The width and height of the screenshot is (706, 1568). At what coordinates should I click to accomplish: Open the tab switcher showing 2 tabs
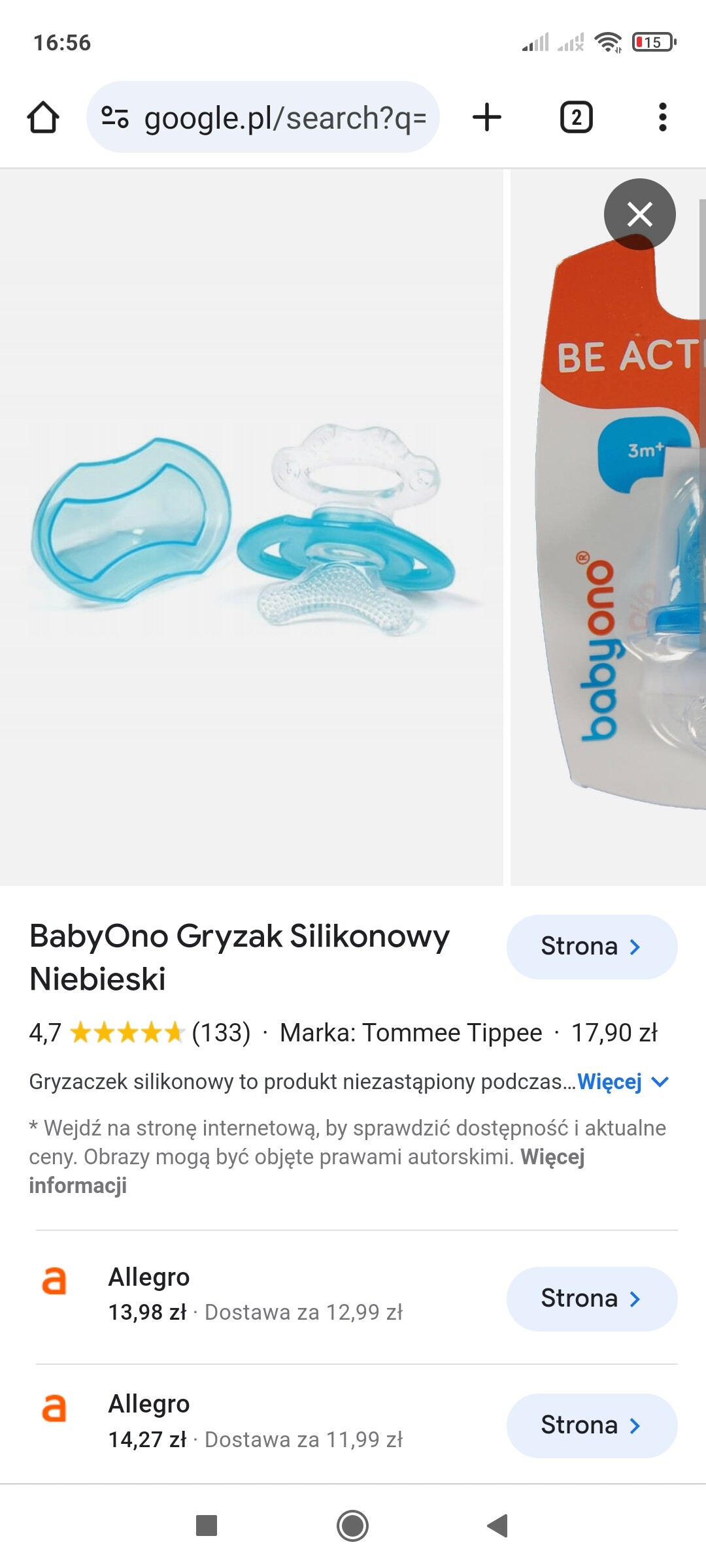point(577,118)
